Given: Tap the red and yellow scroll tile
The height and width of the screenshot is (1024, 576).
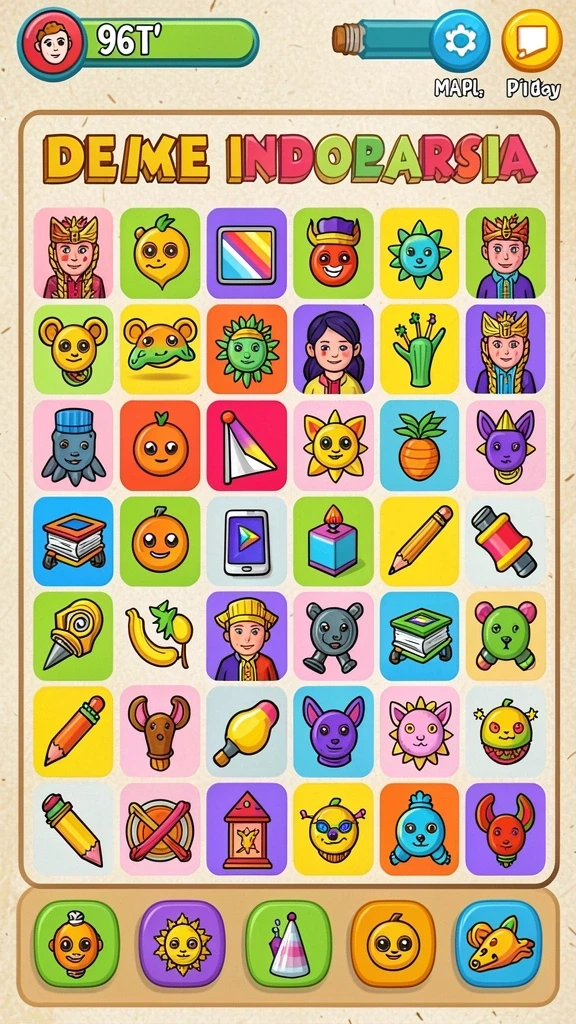Looking at the screenshot, I should click(505, 541).
